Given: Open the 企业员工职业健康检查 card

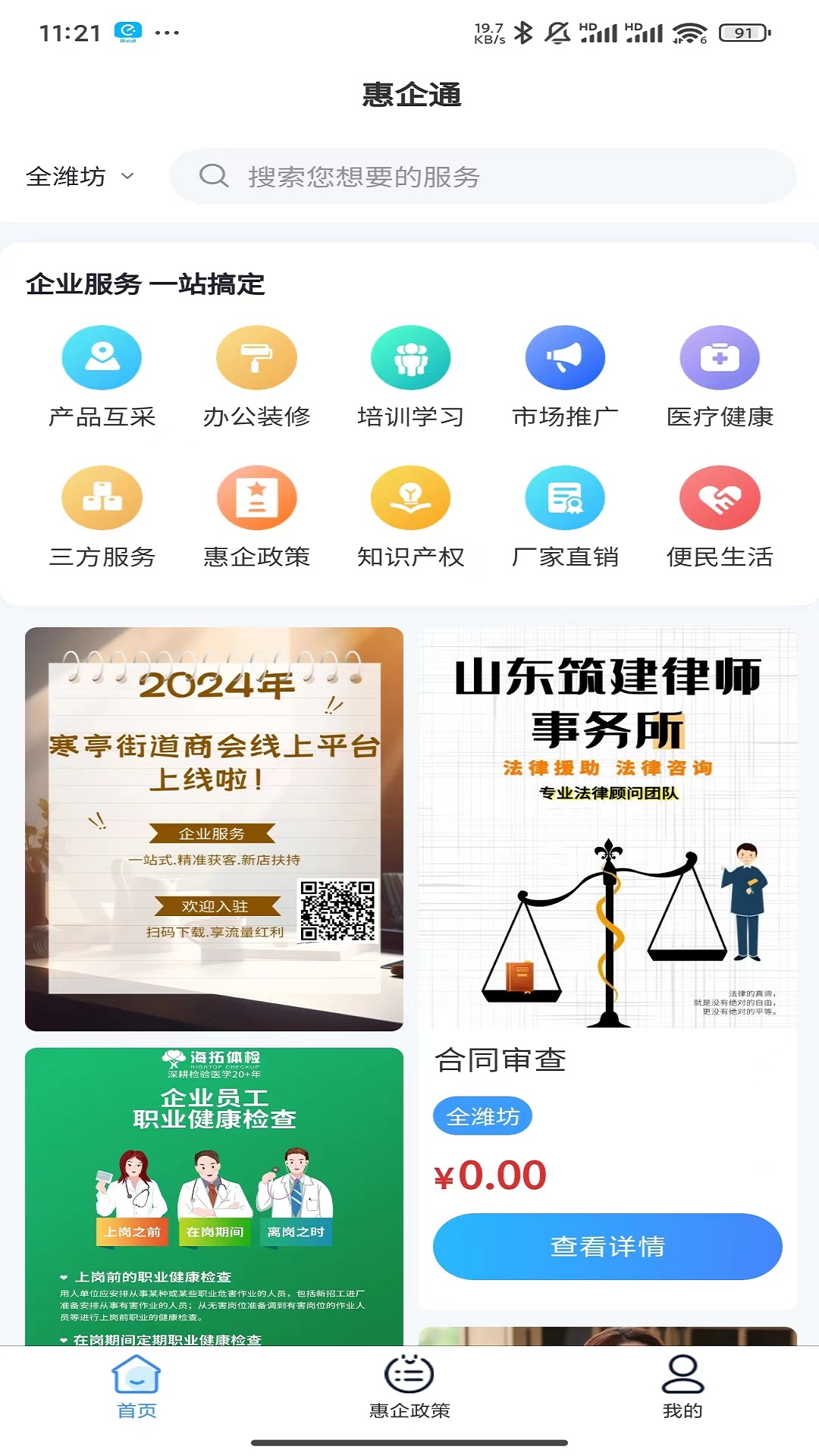Looking at the screenshot, I should 214,1194.
